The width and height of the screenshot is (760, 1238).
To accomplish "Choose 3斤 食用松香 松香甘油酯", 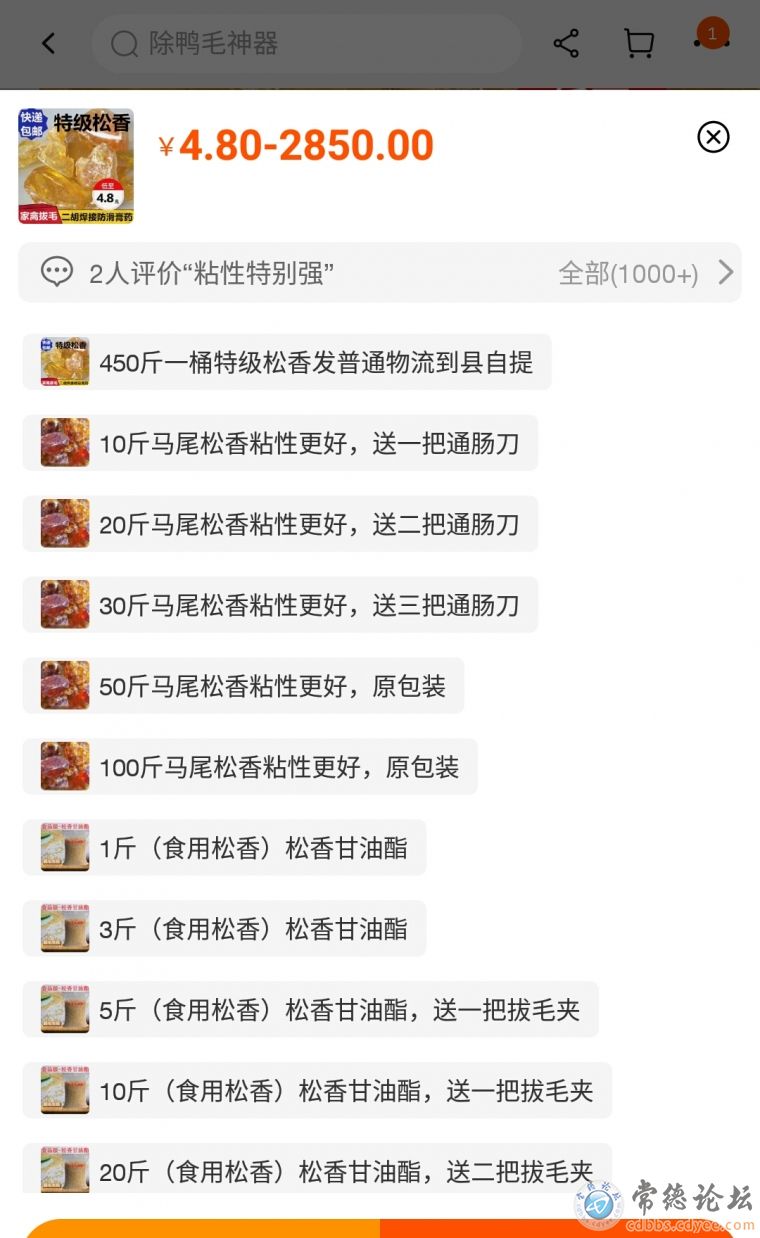I will [x=224, y=929].
